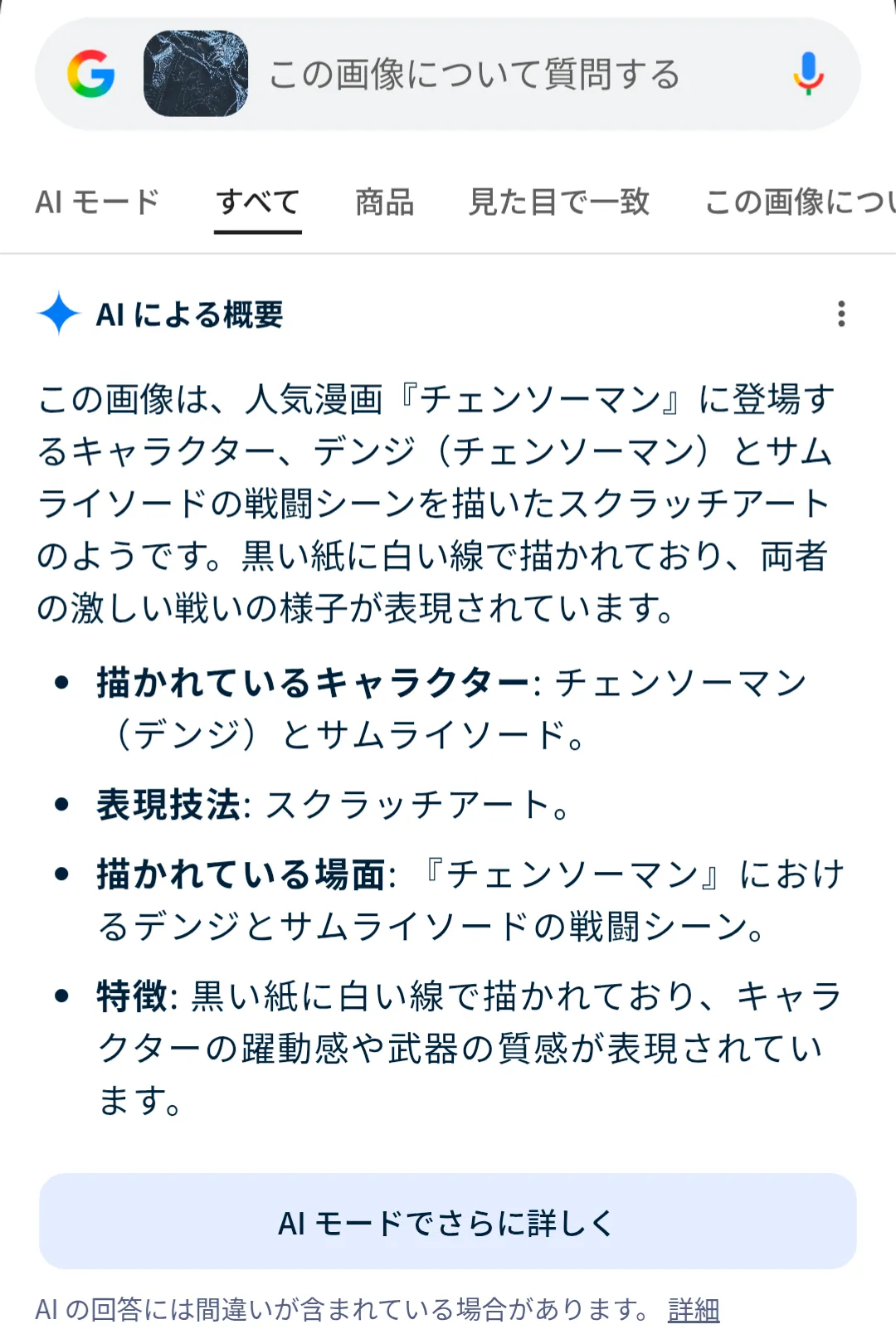Tap AI モードでさらに詳しく button

[x=448, y=1221]
